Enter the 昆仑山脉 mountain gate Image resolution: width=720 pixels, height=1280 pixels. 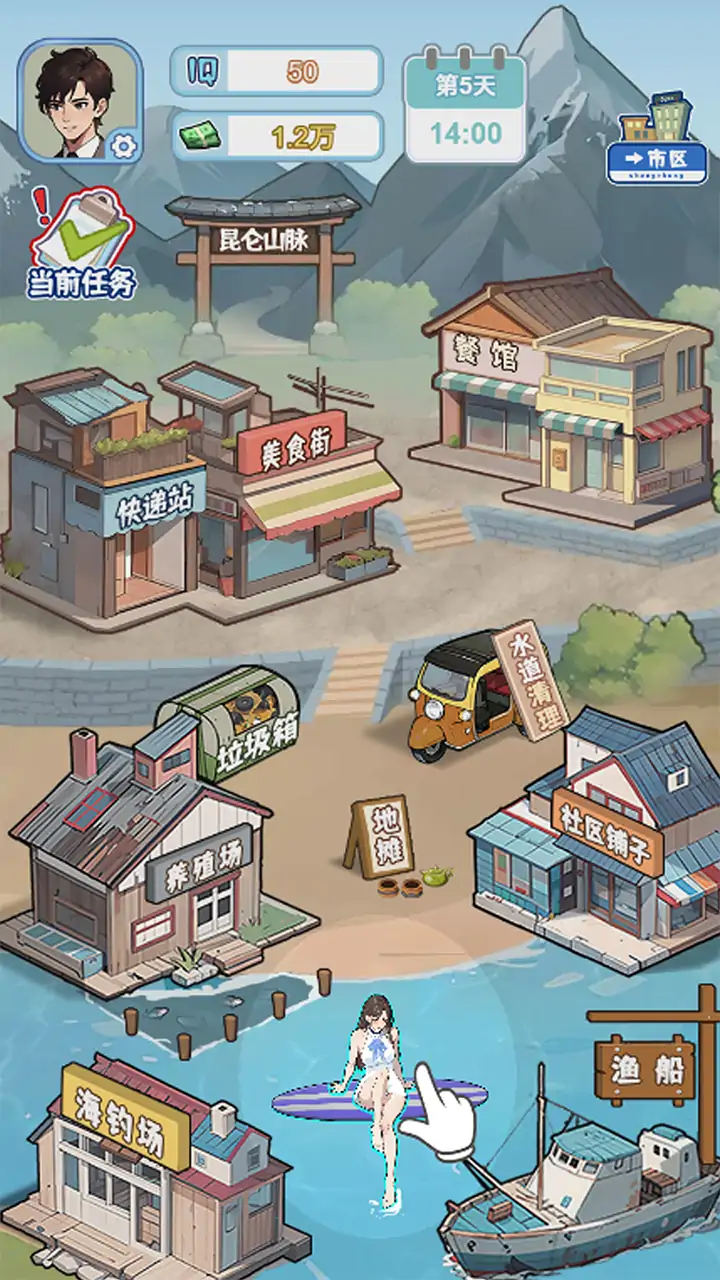pos(264,262)
